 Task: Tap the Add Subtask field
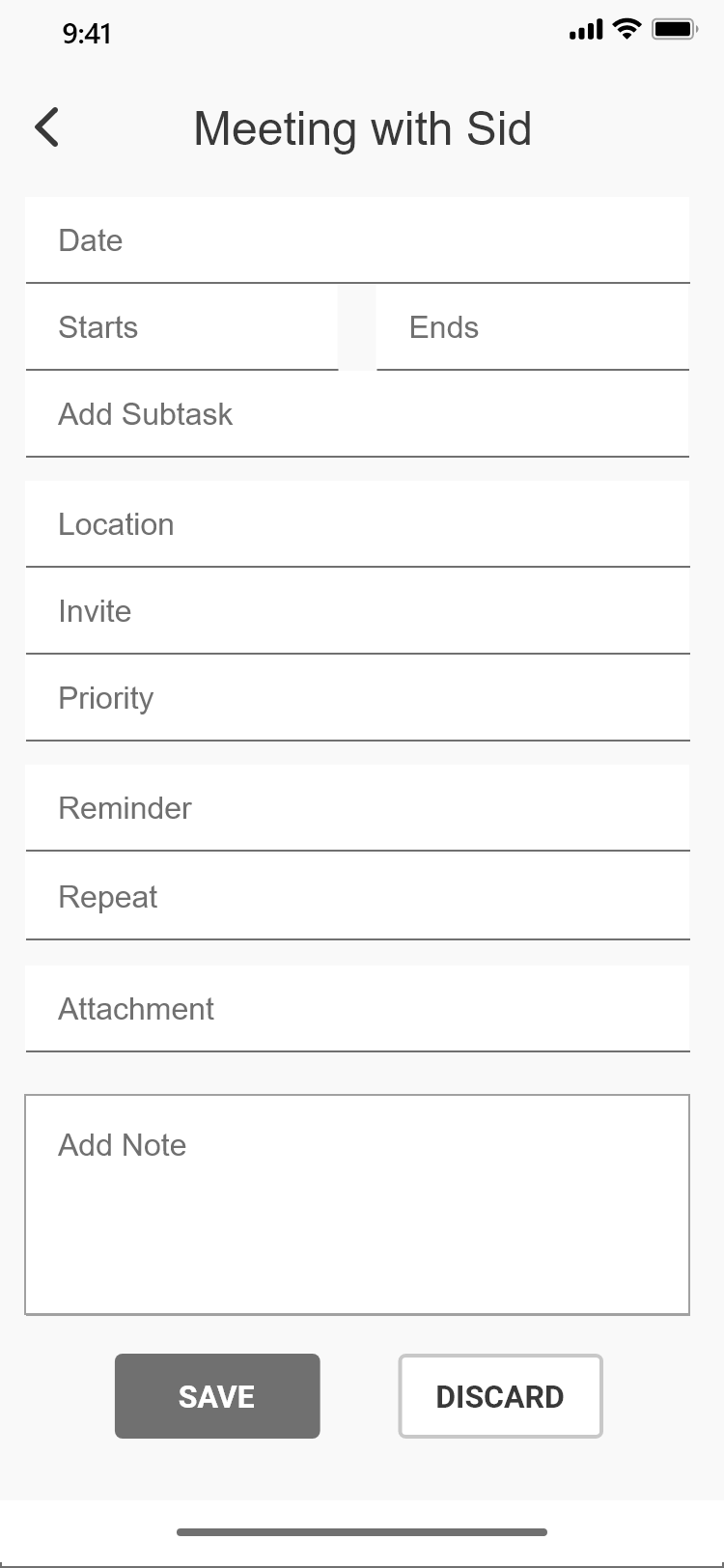point(357,414)
